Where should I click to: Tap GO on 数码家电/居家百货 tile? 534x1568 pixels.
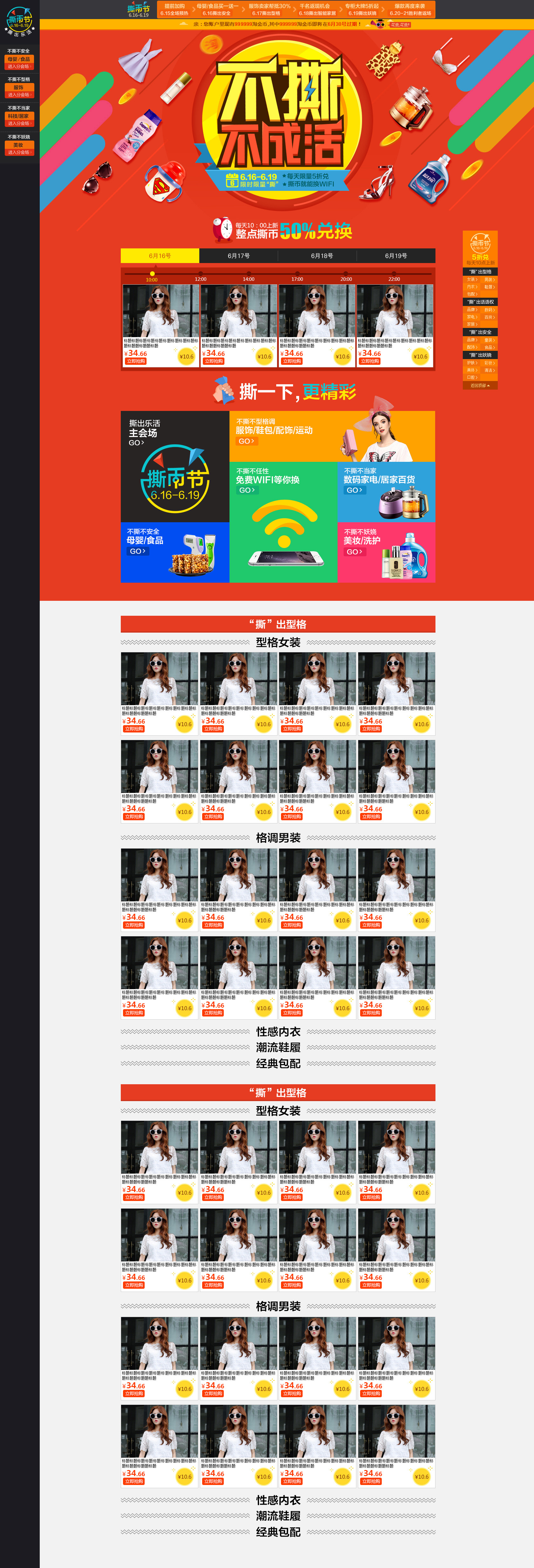coord(354,490)
